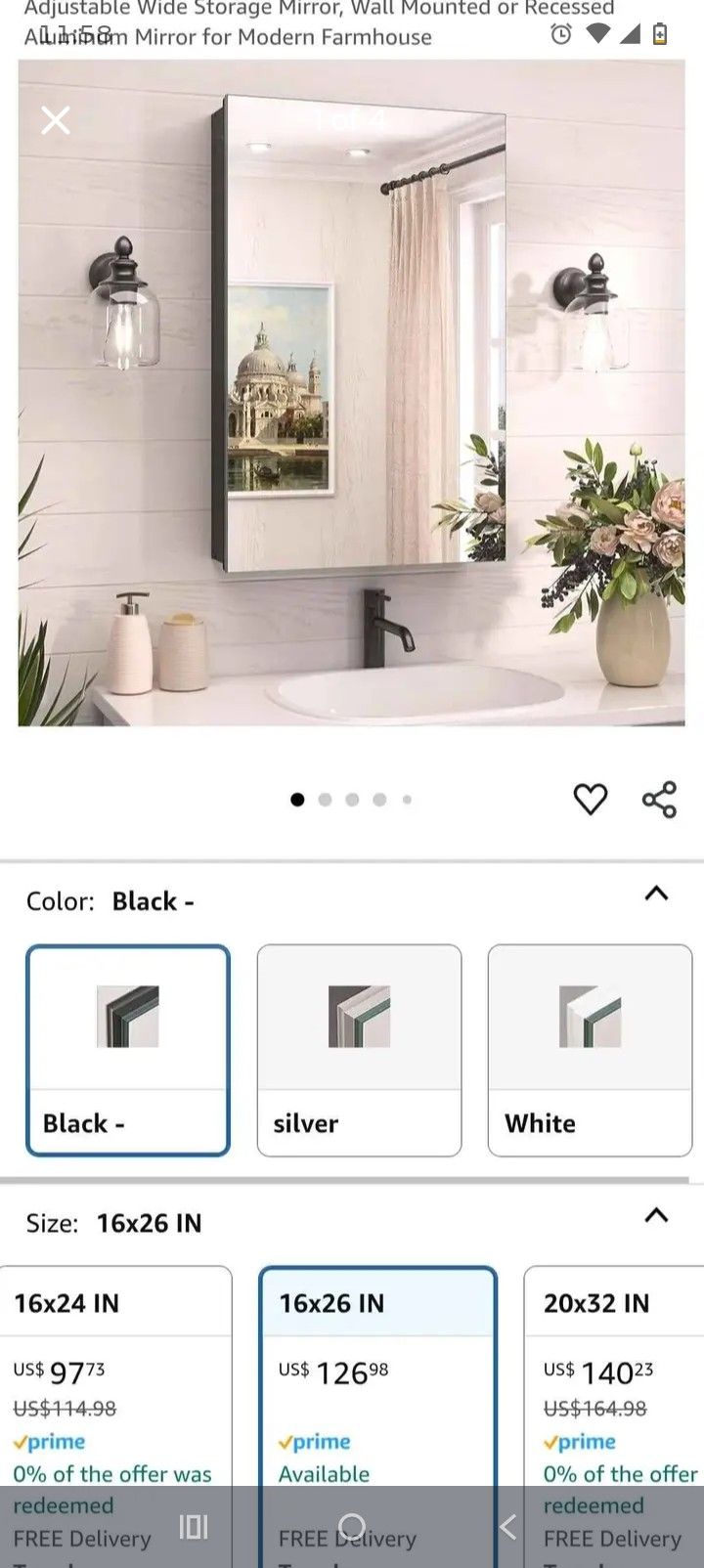Choose the silver color option
Image resolution: width=704 pixels, height=1568 pixels.
(x=359, y=1050)
